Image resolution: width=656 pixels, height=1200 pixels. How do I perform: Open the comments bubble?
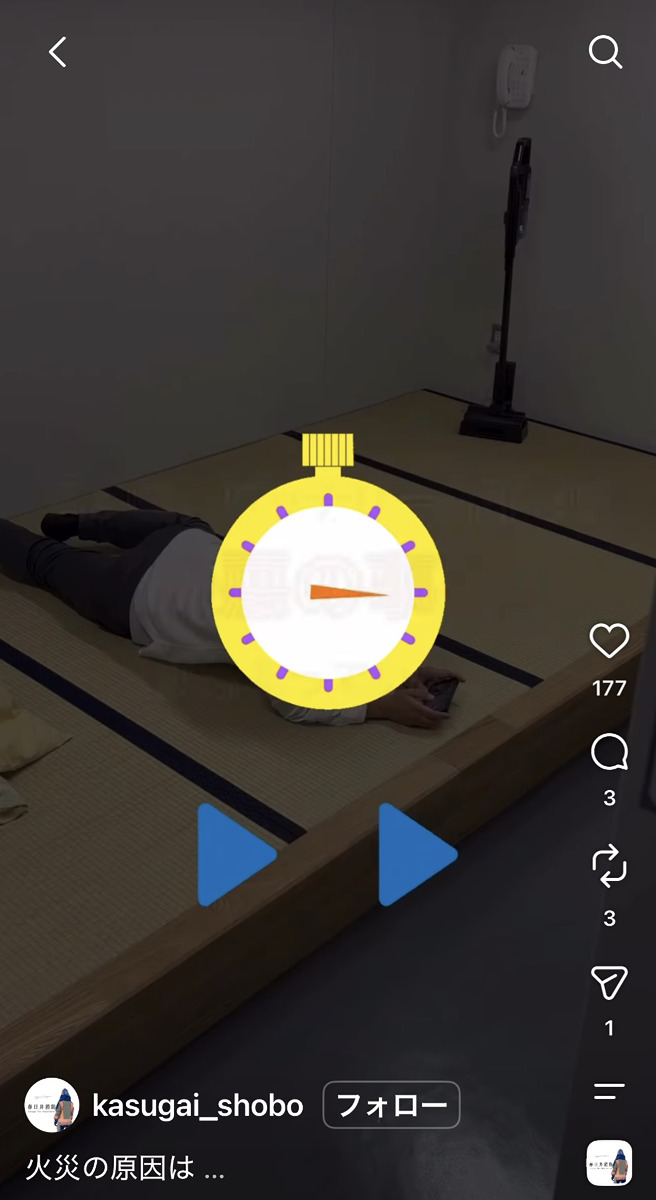(x=609, y=753)
